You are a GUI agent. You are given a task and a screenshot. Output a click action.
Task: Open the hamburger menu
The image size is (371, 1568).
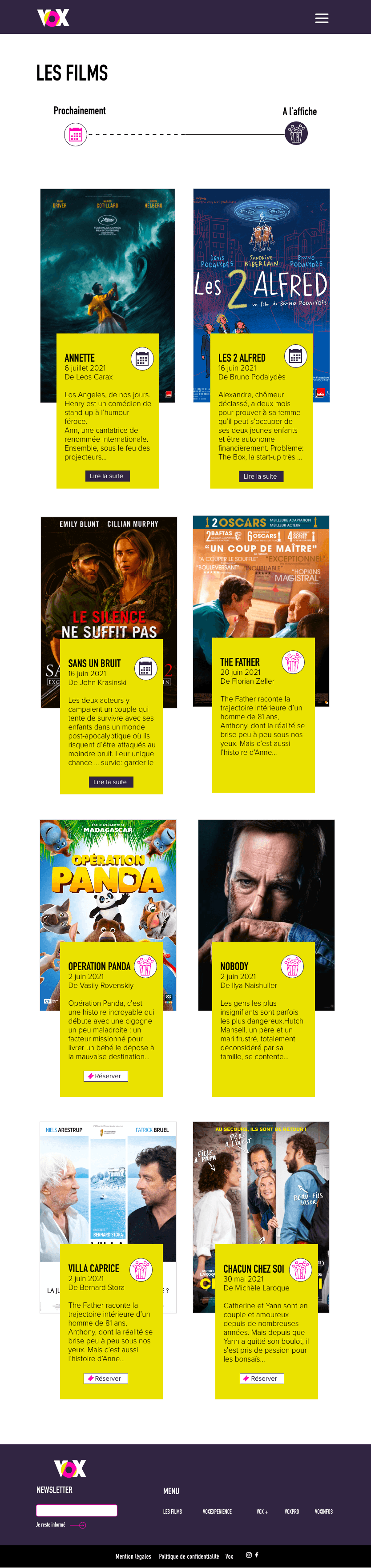321,18
